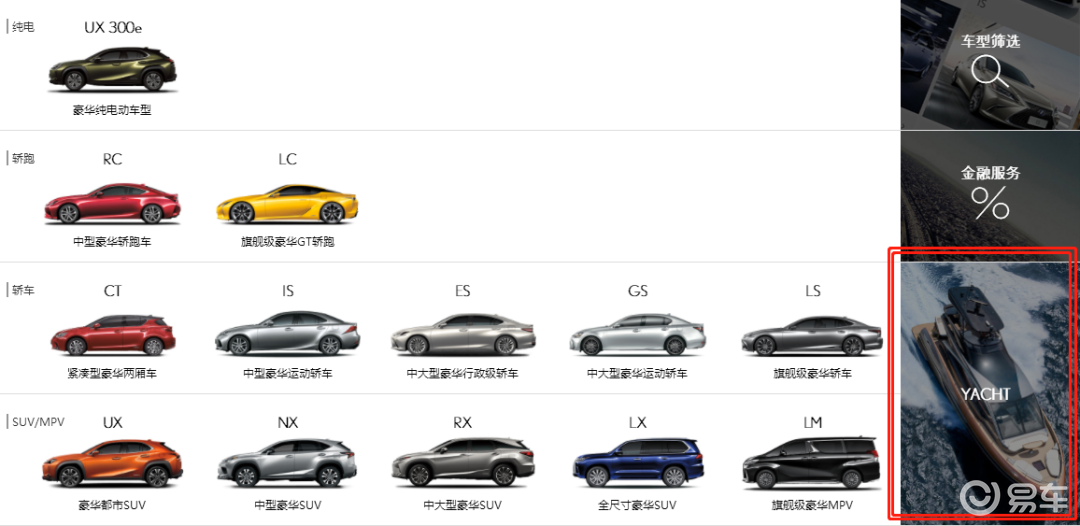
Task: Select the RC coupe
Action: [112, 203]
